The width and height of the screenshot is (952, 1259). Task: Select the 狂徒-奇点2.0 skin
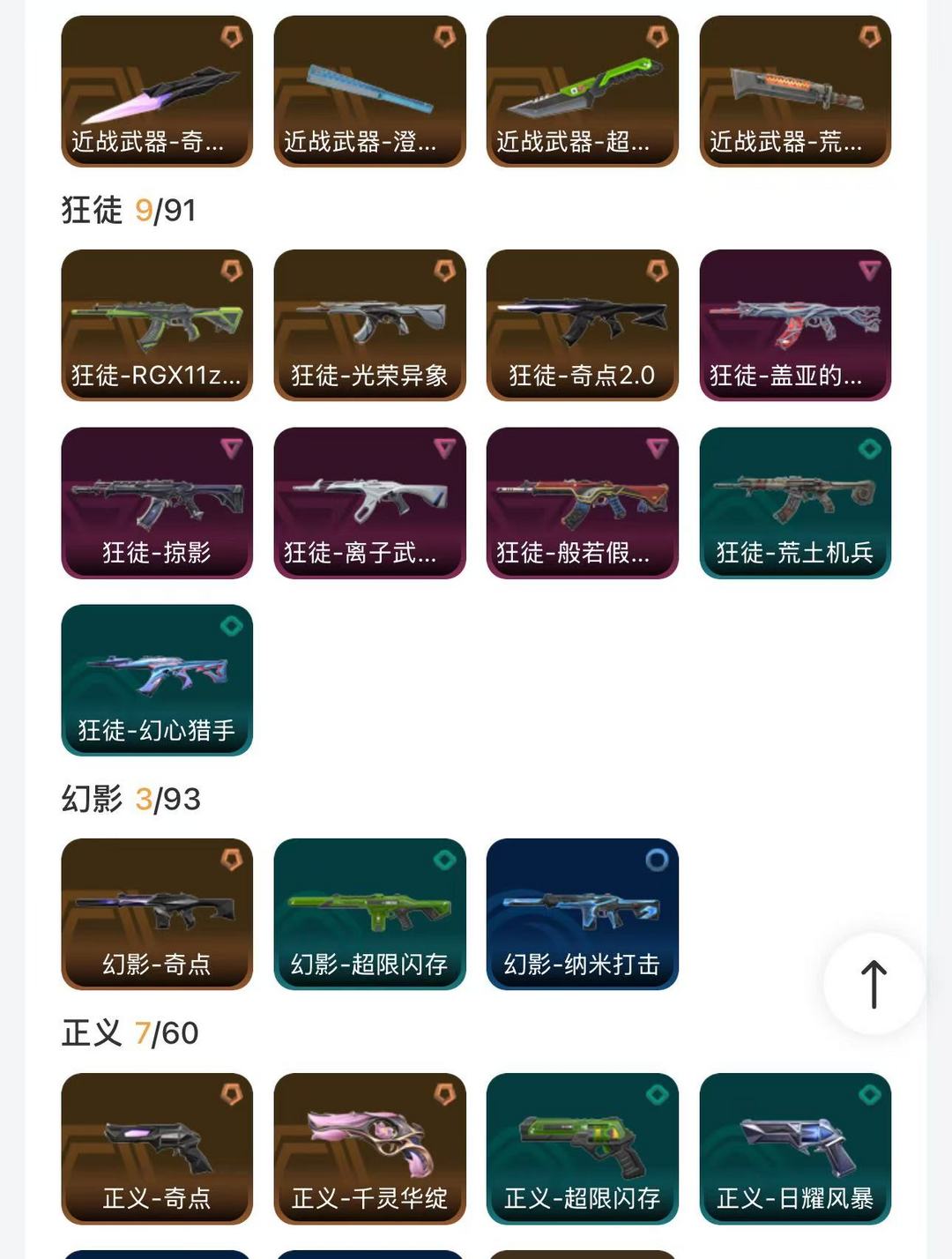(583, 324)
